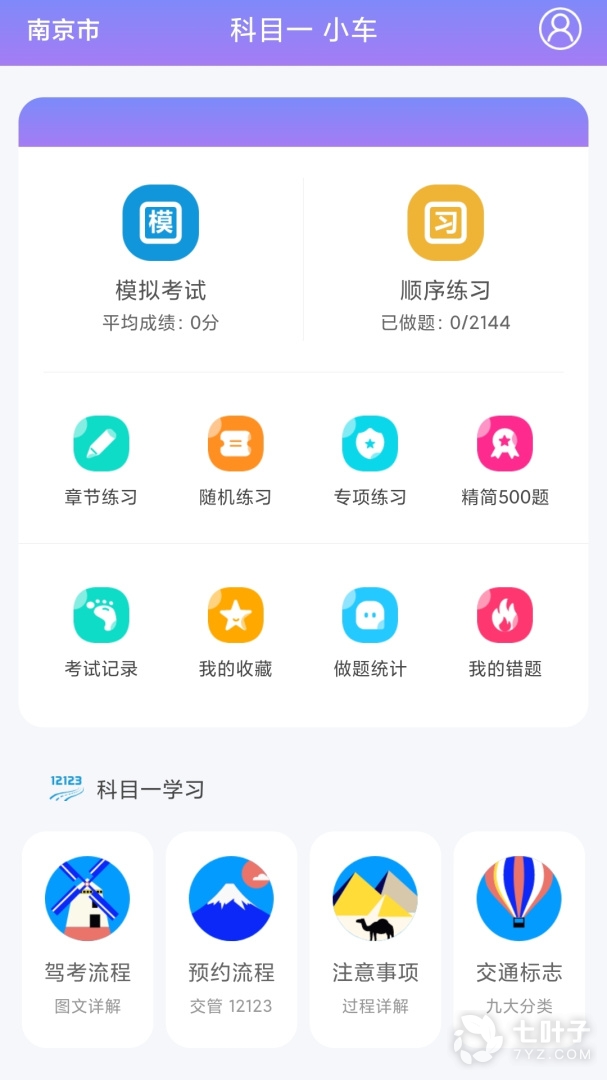The height and width of the screenshot is (1080, 607).
Task: Browse the 交通标志 traffic signs card
Action: (519, 935)
